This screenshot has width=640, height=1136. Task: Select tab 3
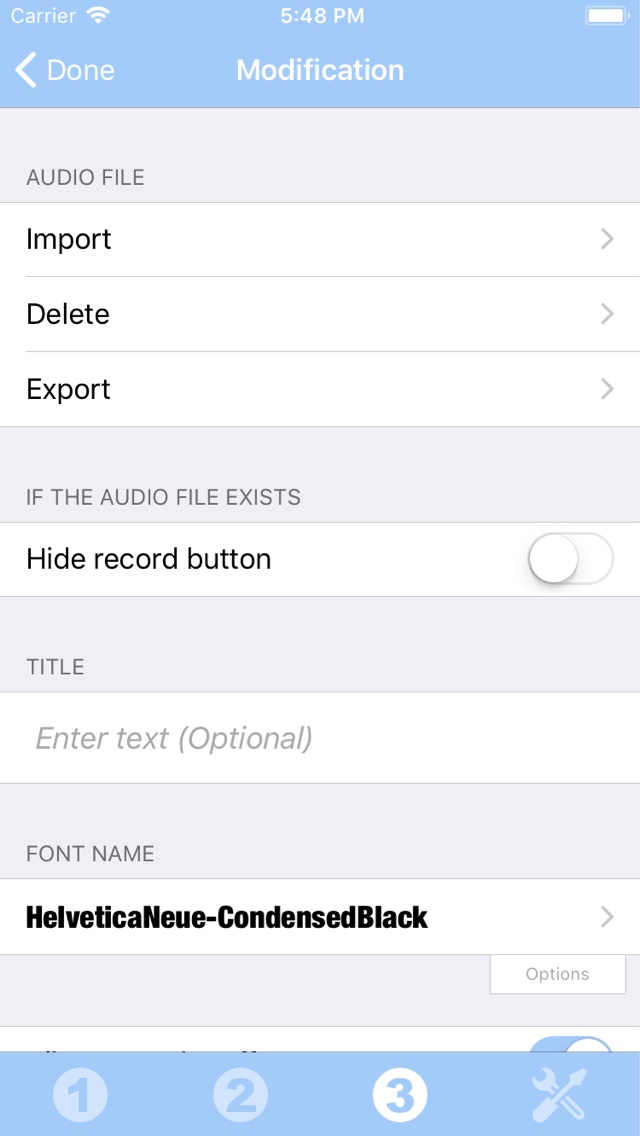click(400, 1095)
